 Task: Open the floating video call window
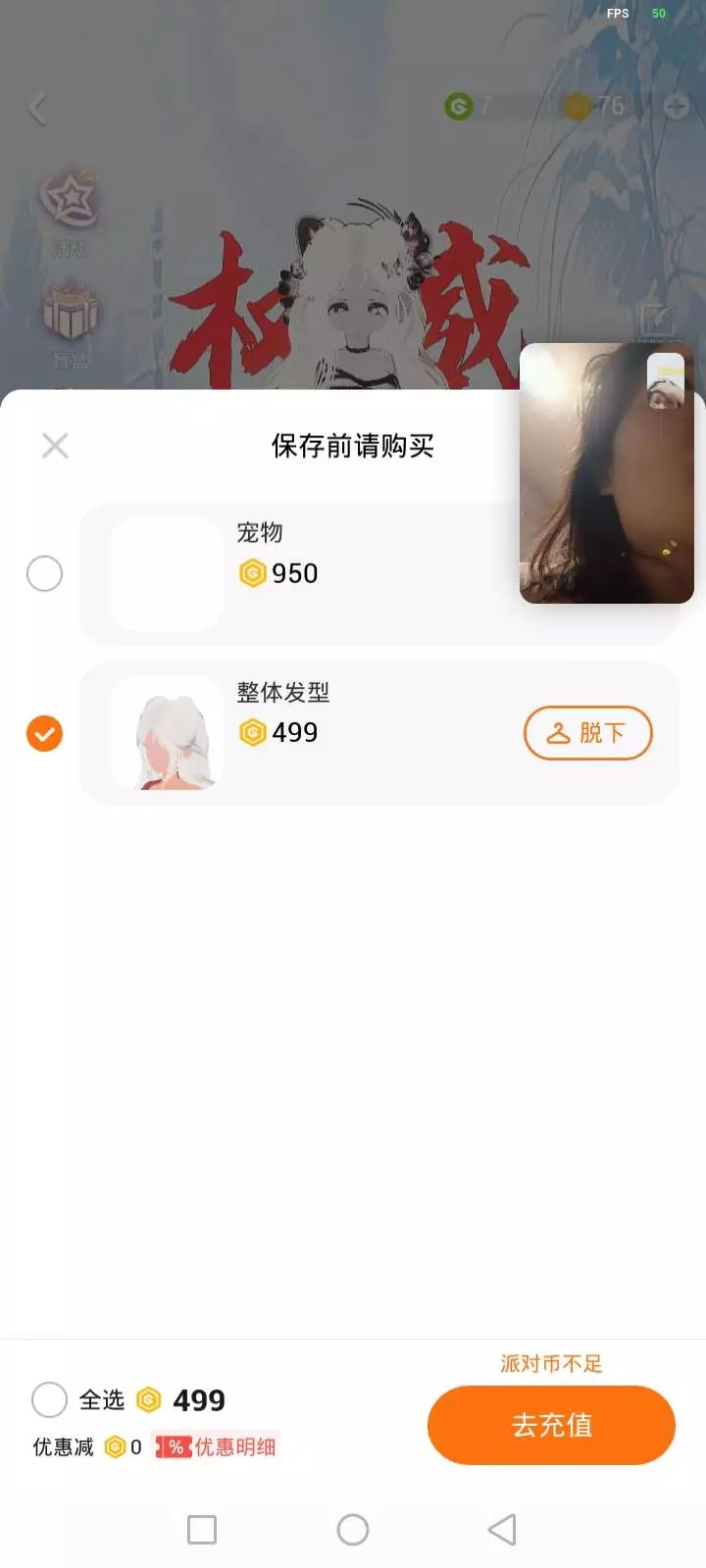[x=606, y=472]
